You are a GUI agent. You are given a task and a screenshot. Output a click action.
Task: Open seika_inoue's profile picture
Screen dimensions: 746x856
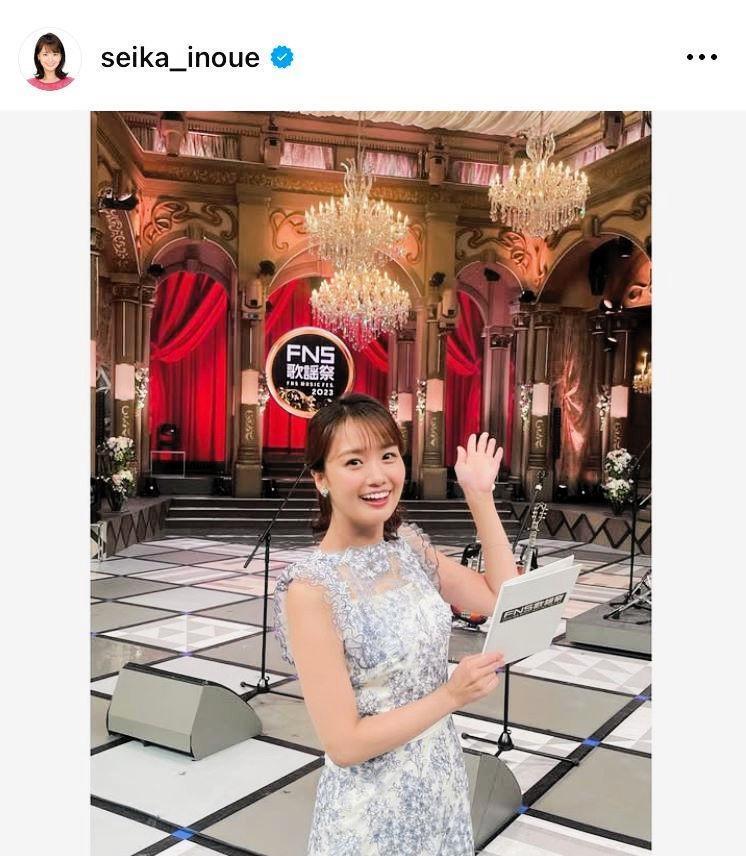coord(50,58)
